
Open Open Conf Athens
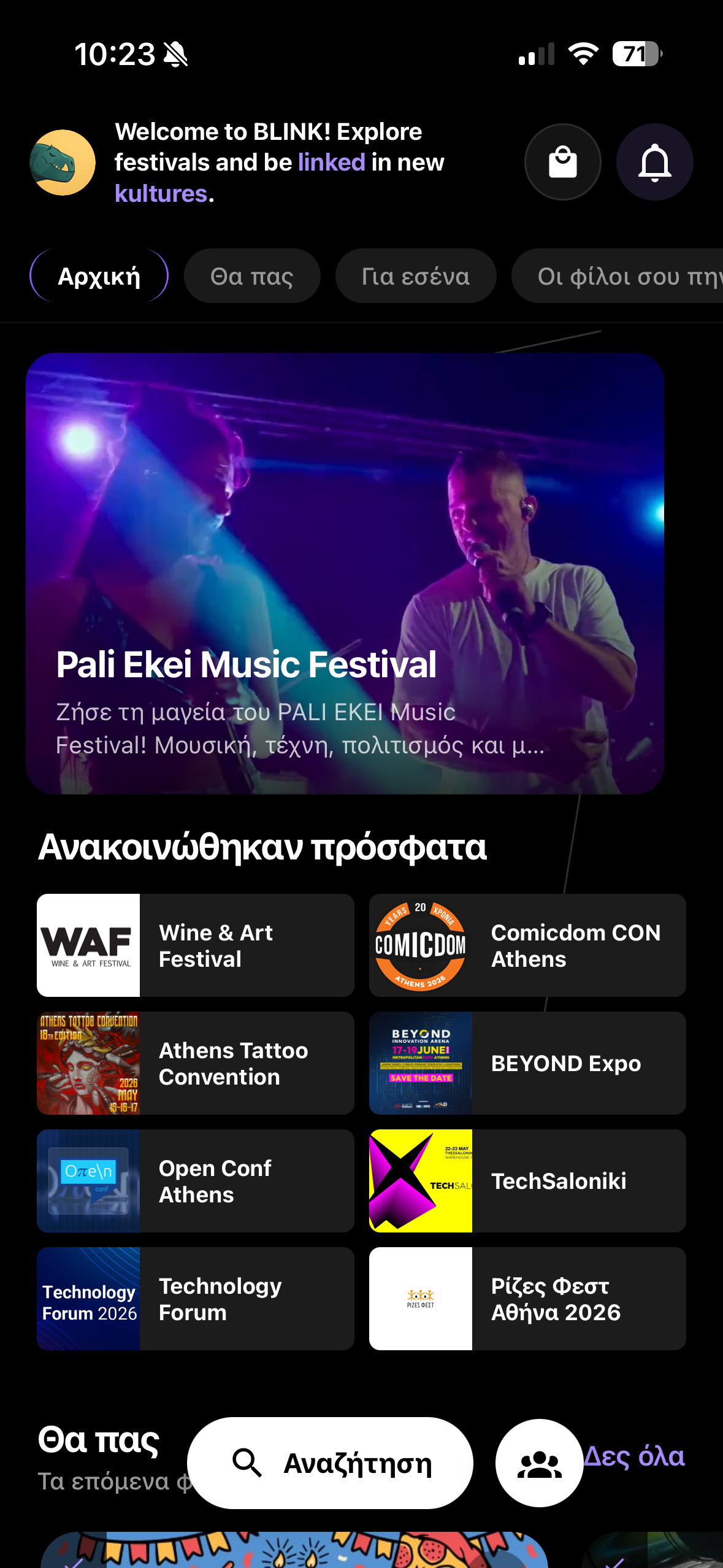195,1181
